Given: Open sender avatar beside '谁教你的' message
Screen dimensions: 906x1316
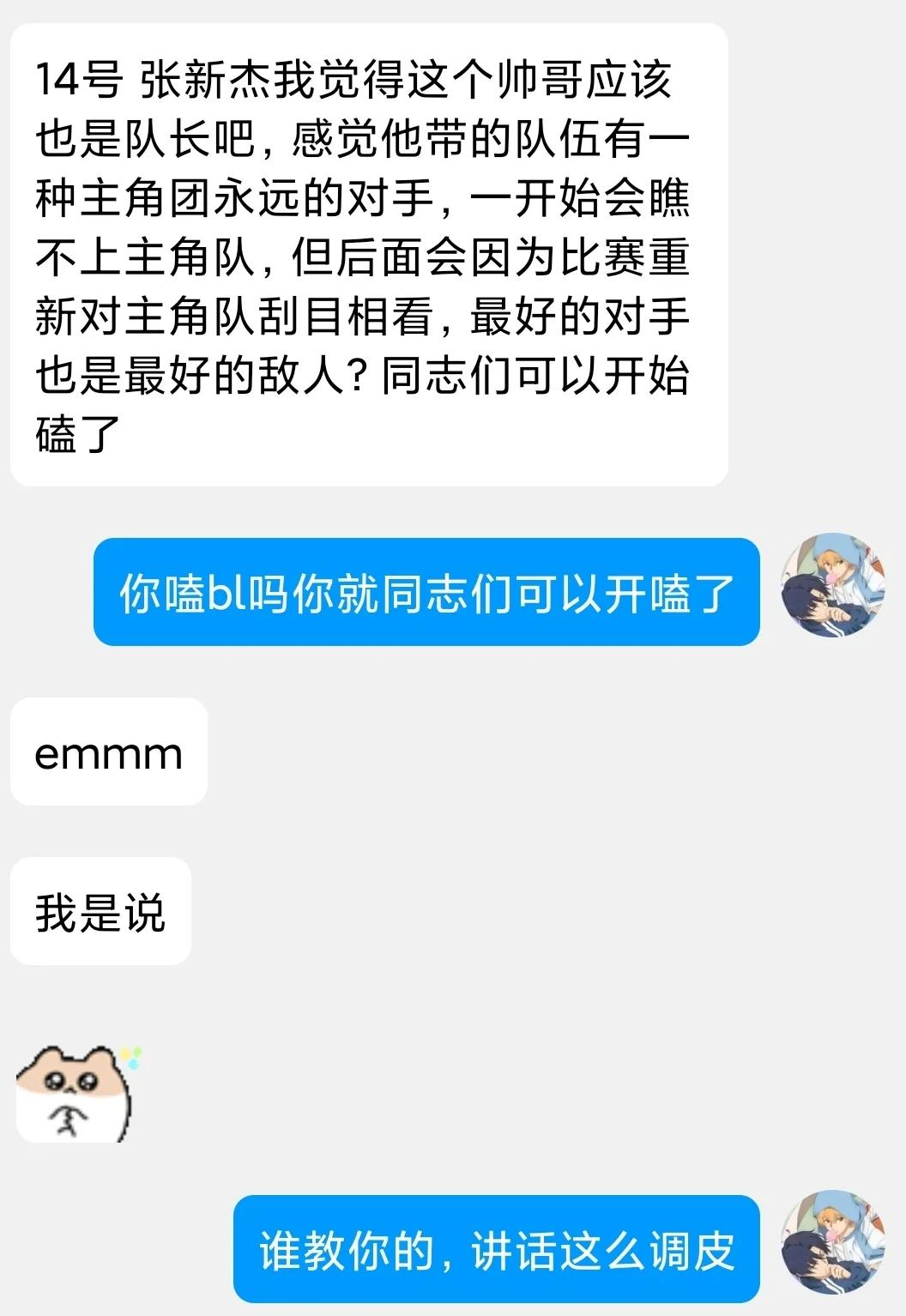Looking at the screenshot, I should 831,1242.
